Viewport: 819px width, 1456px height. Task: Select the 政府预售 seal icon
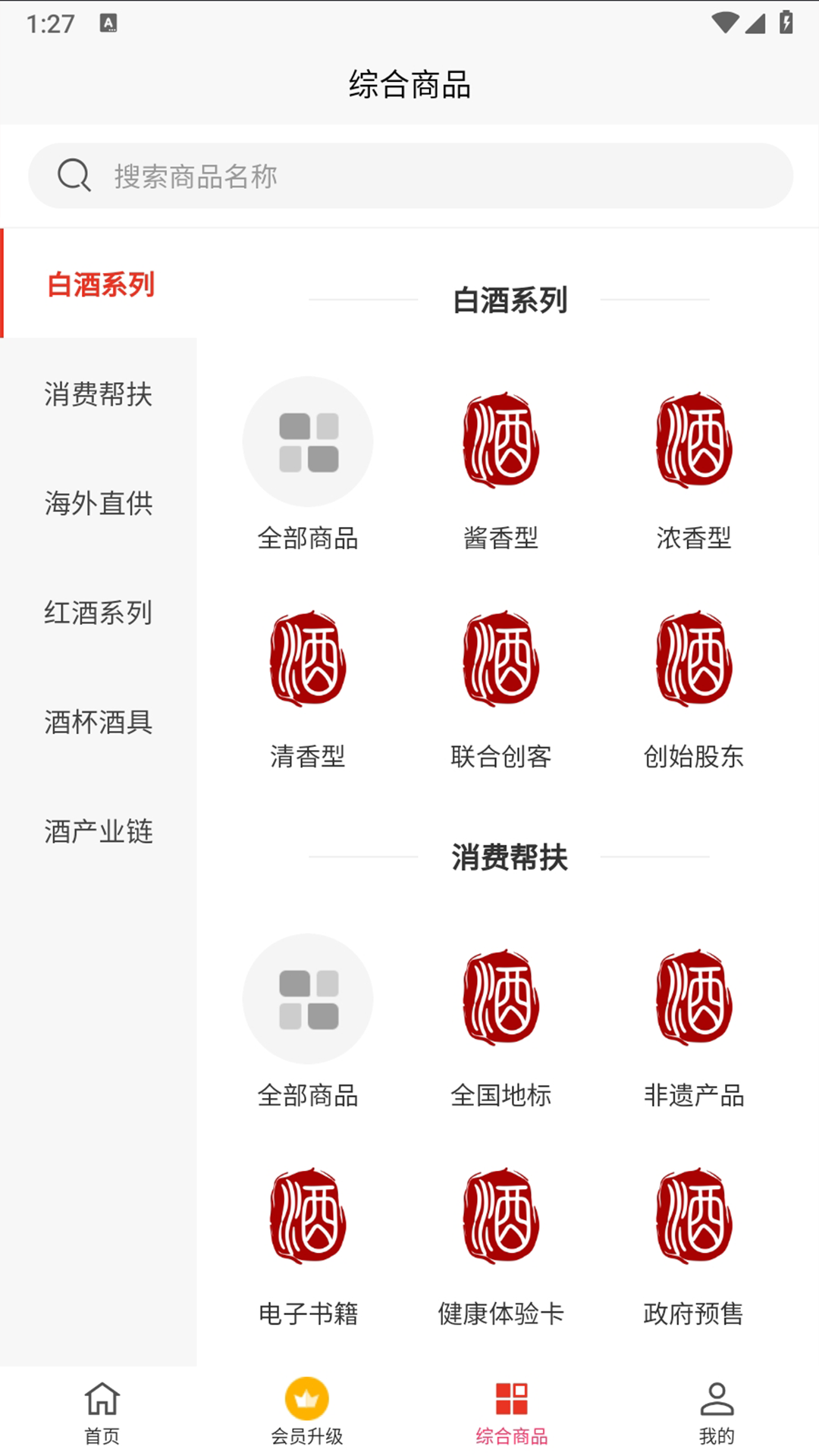click(693, 1215)
